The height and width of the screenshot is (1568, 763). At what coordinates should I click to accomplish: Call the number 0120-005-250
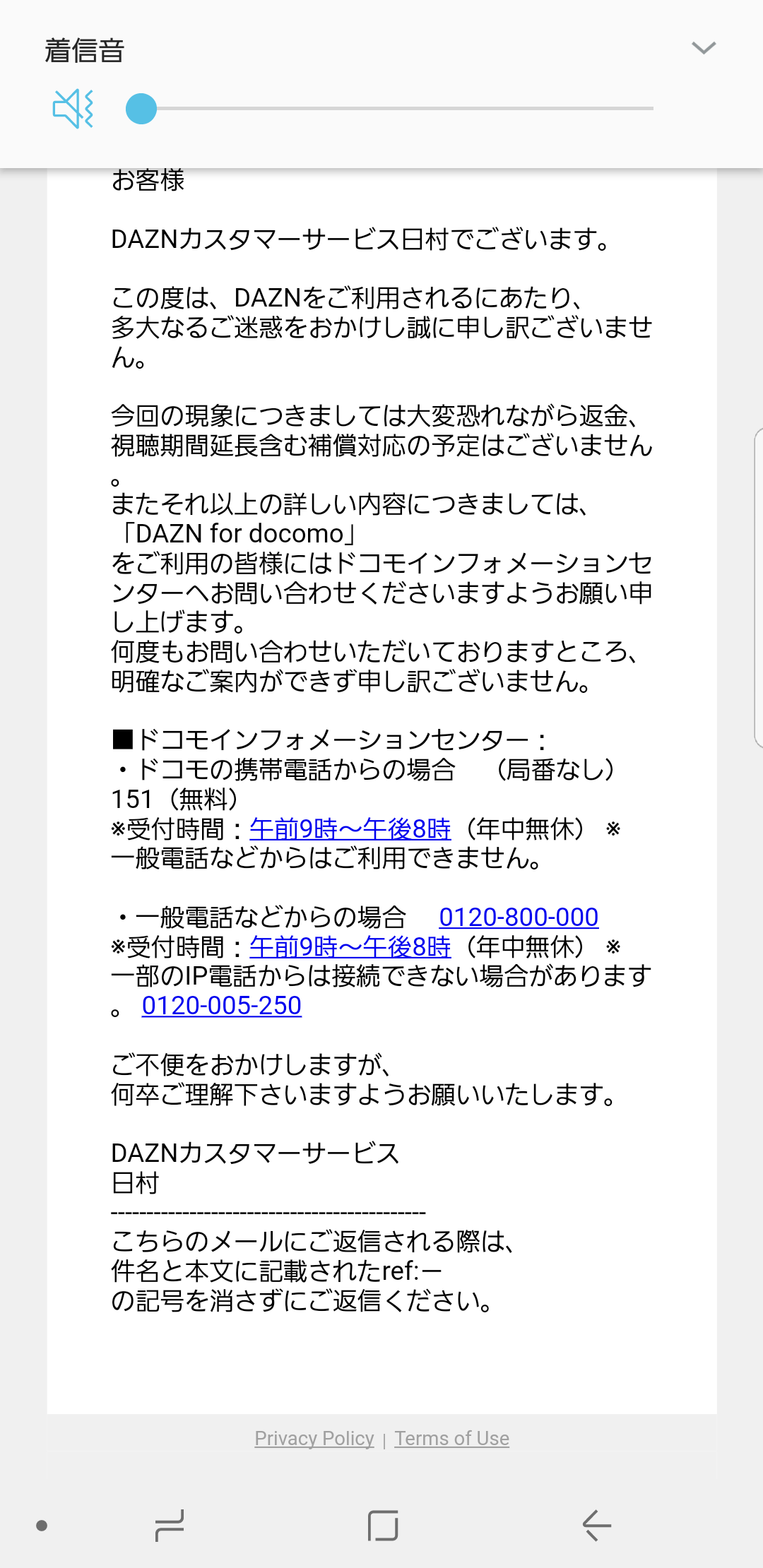tap(222, 1005)
